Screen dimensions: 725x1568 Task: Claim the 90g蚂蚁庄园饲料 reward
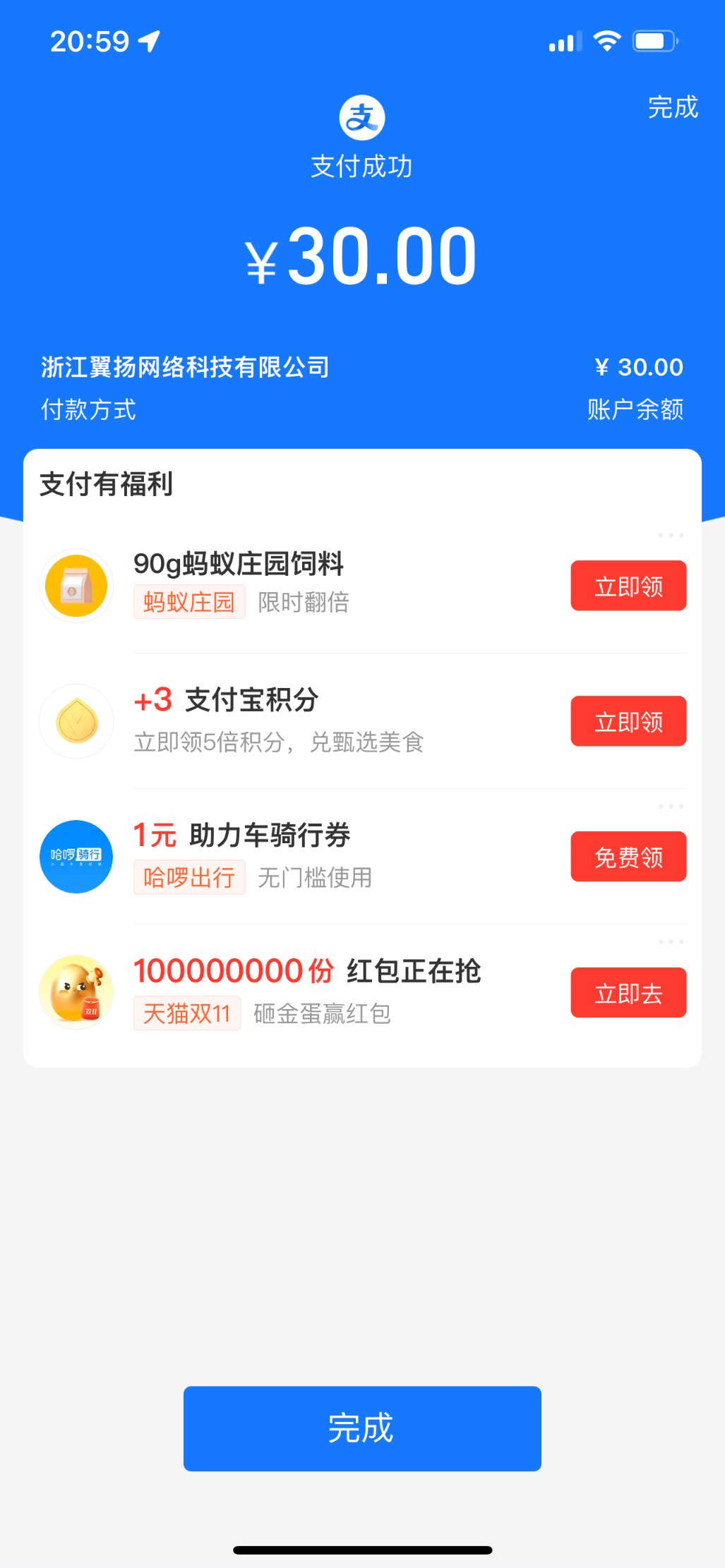tap(628, 586)
